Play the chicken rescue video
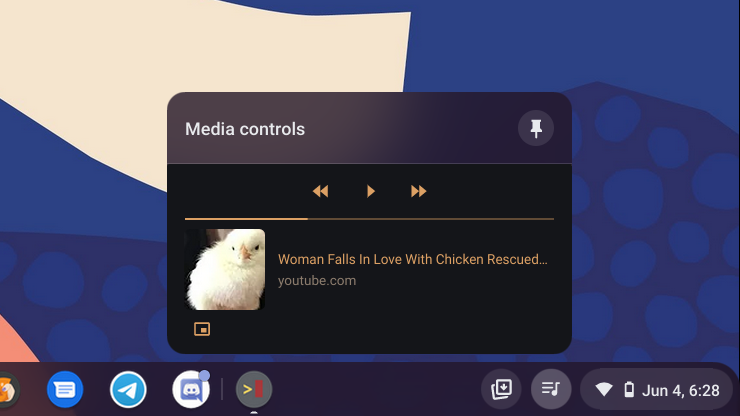 tap(370, 191)
